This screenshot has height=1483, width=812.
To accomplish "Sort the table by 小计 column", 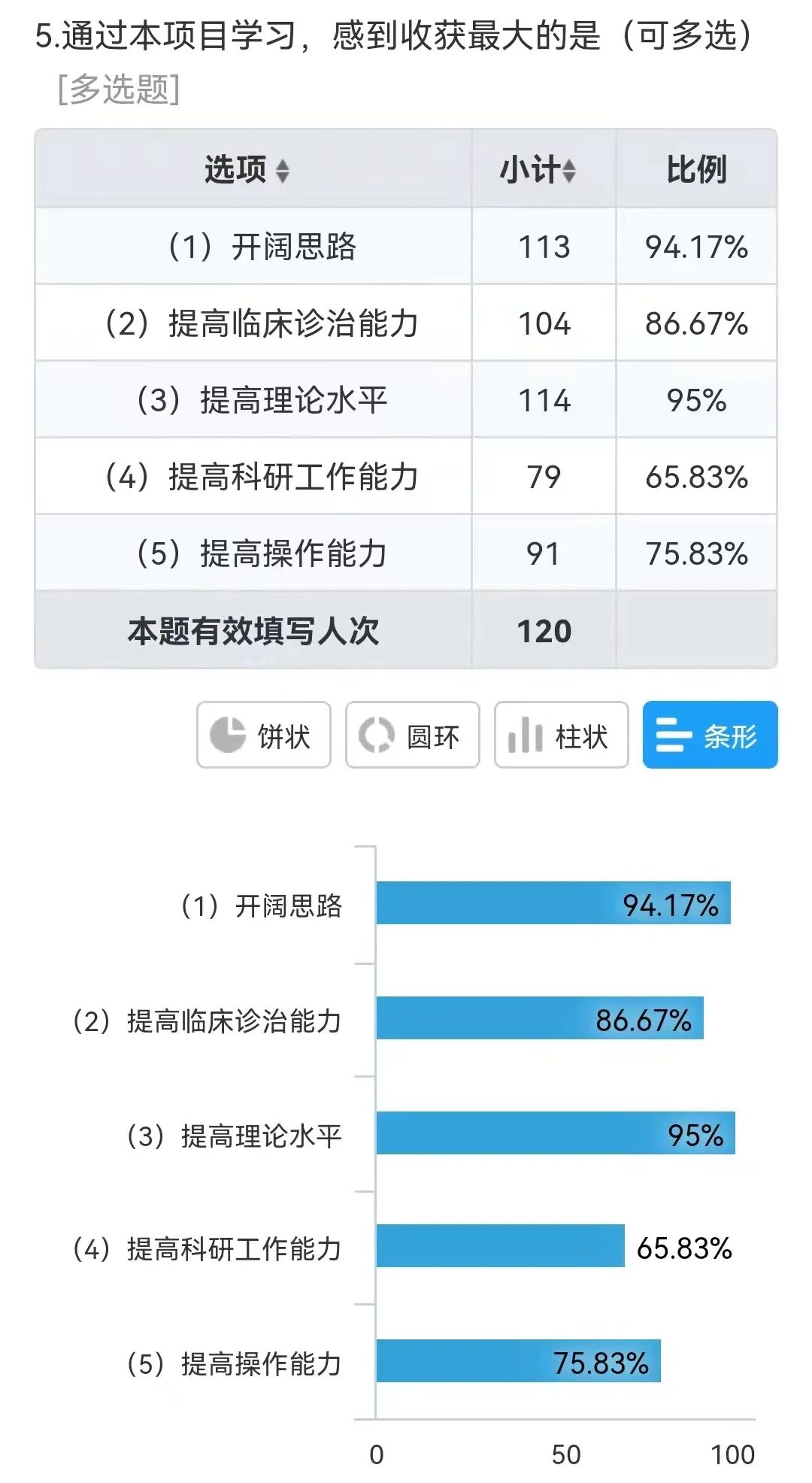I will (538, 170).
